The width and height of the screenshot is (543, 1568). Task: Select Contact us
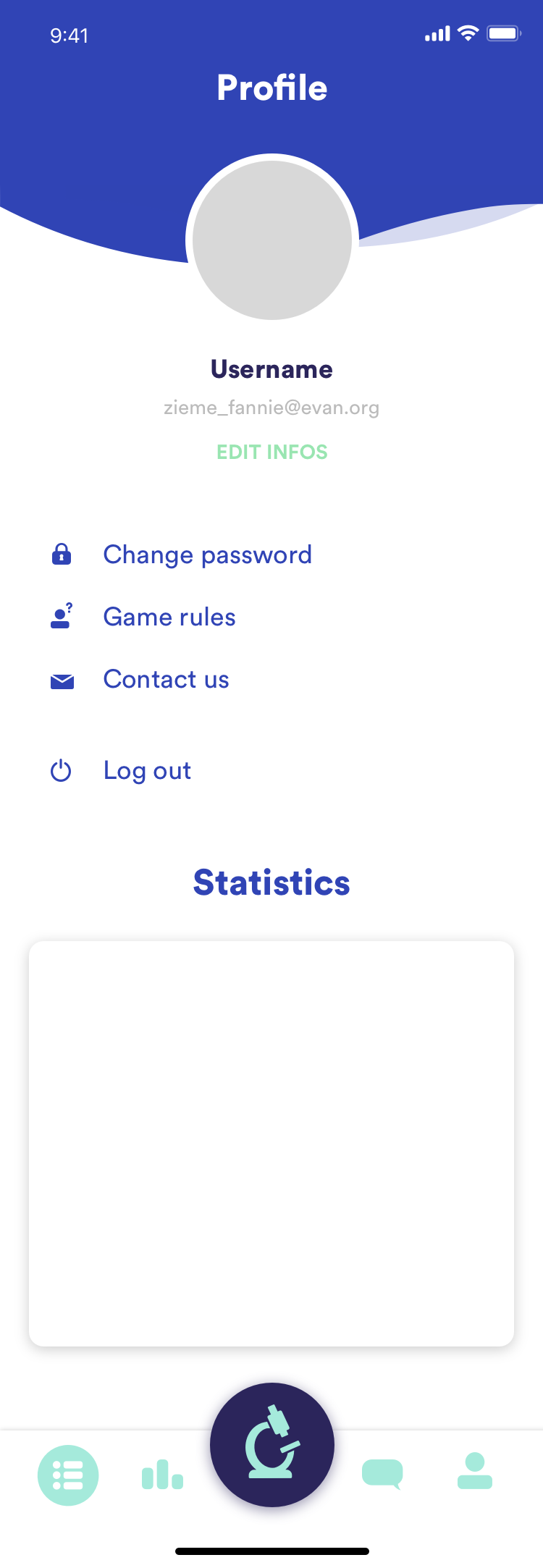pyautogui.click(x=166, y=680)
